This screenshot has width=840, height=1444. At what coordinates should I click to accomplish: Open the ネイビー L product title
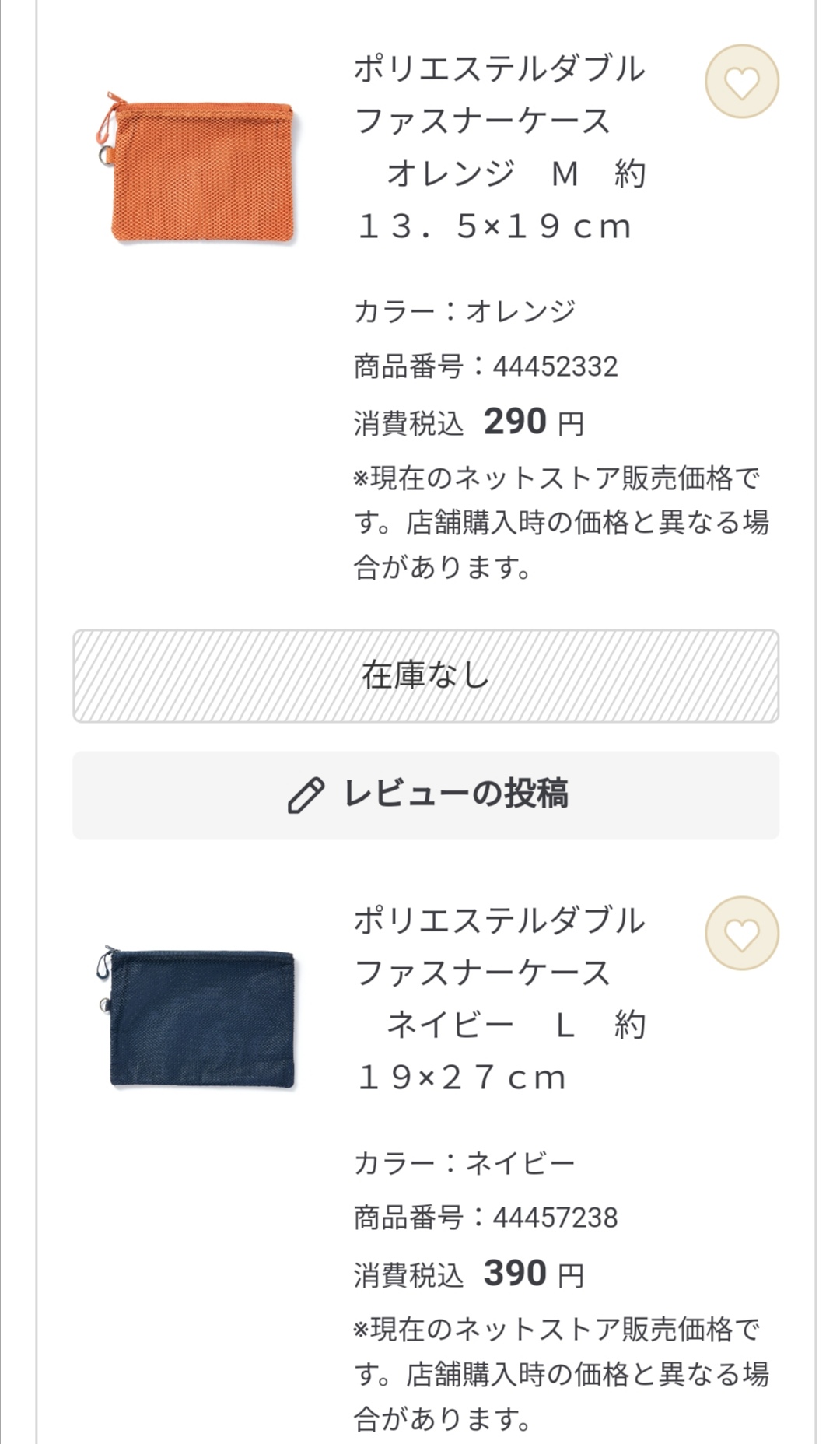pyautogui.click(x=500, y=999)
